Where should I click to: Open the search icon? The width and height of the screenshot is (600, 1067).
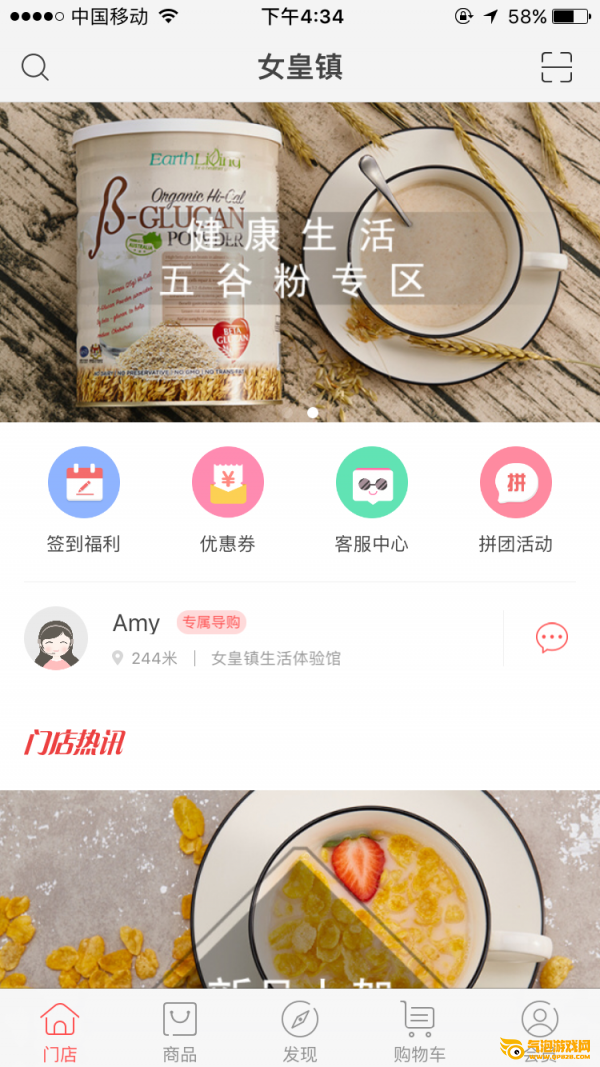[x=35, y=67]
